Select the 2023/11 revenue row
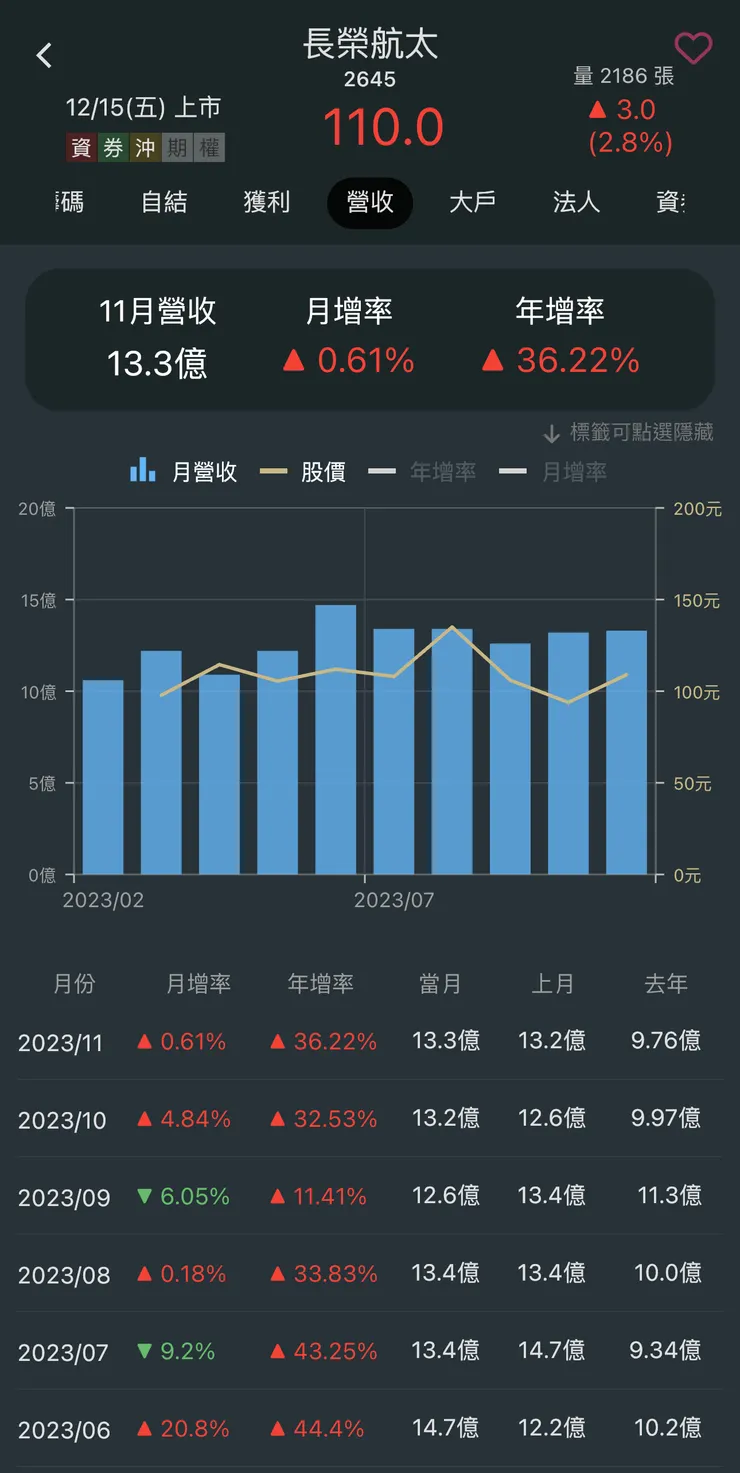 coord(370,1040)
